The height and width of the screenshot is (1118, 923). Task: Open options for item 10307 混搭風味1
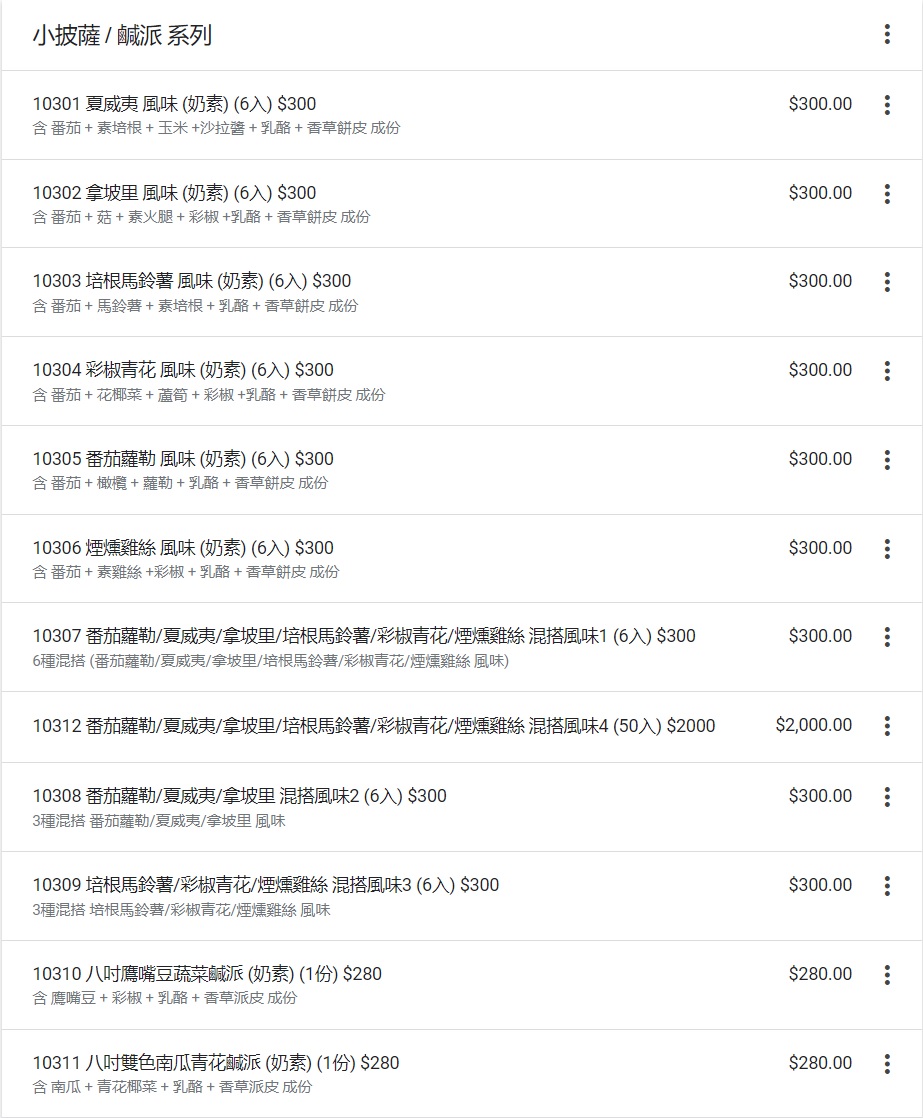pos(887,637)
